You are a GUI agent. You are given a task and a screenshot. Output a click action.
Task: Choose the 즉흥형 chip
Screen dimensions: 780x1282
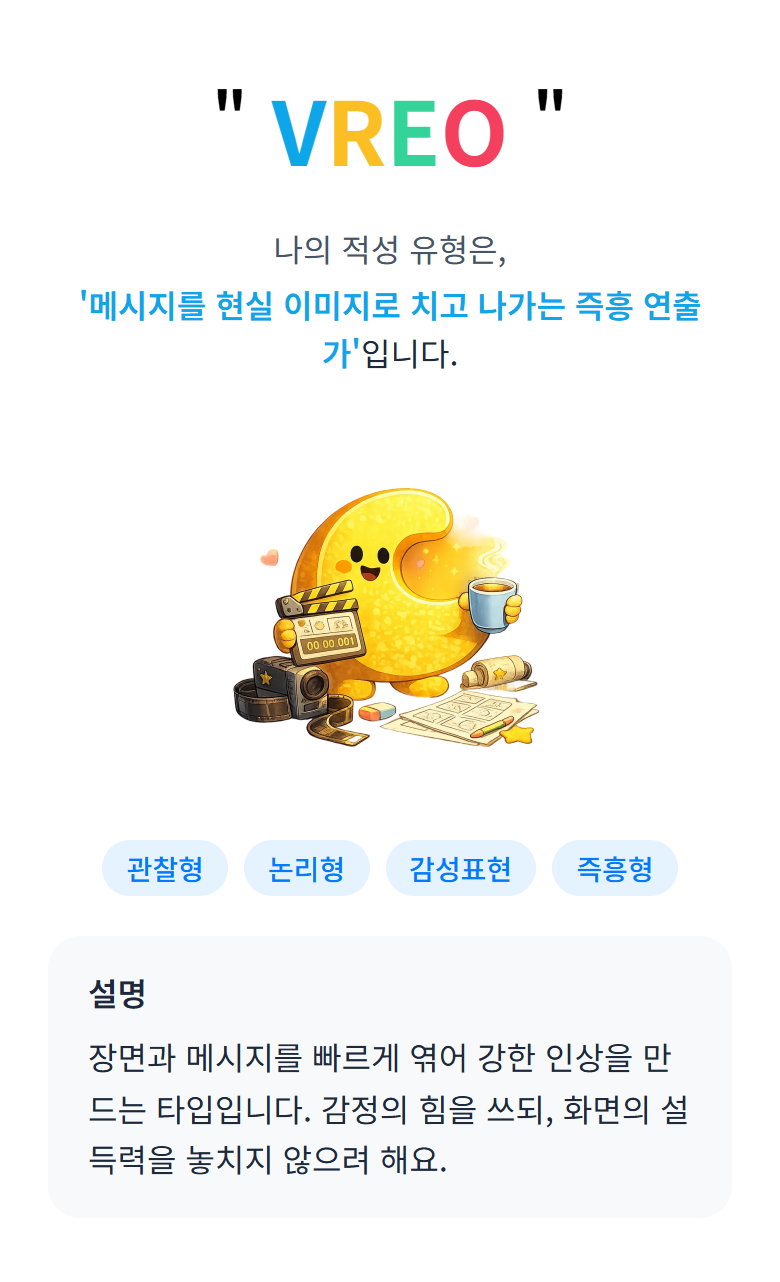tap(615, 868)
